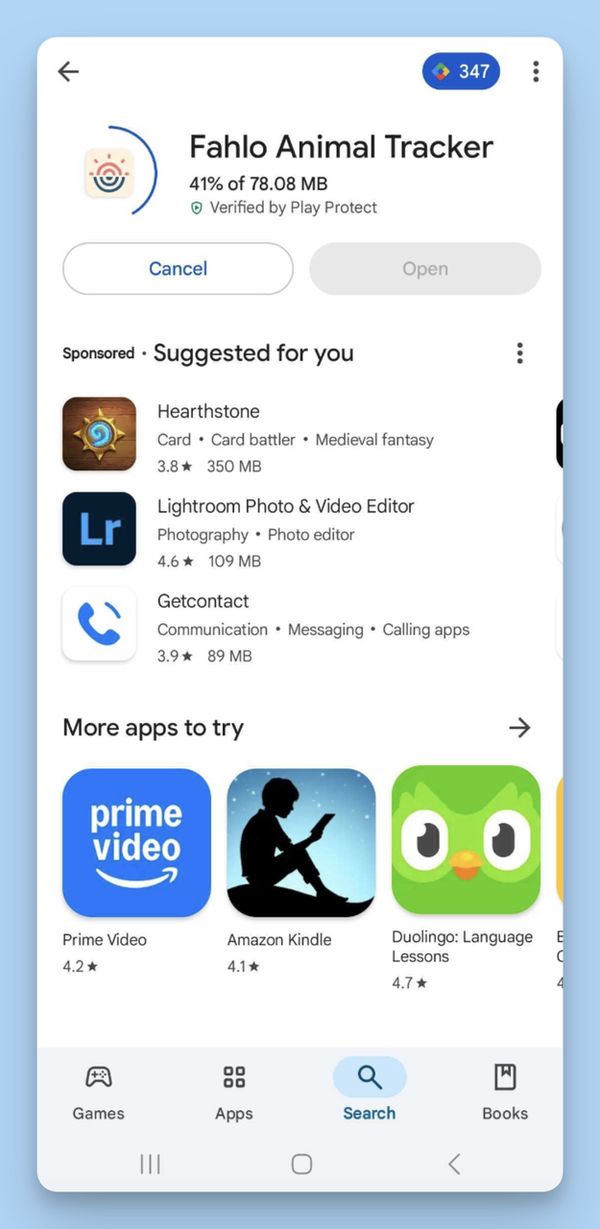Select the Search tab

pyautogui.click(x=369, y=1091)
